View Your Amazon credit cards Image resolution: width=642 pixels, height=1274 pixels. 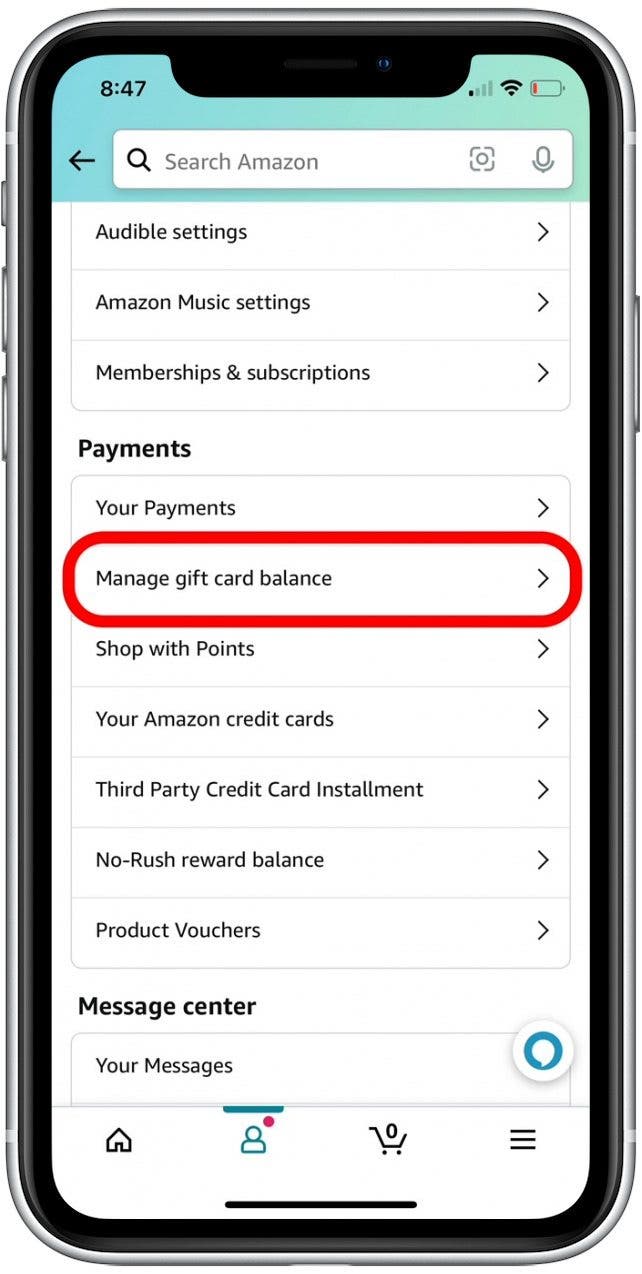[320, 719]
